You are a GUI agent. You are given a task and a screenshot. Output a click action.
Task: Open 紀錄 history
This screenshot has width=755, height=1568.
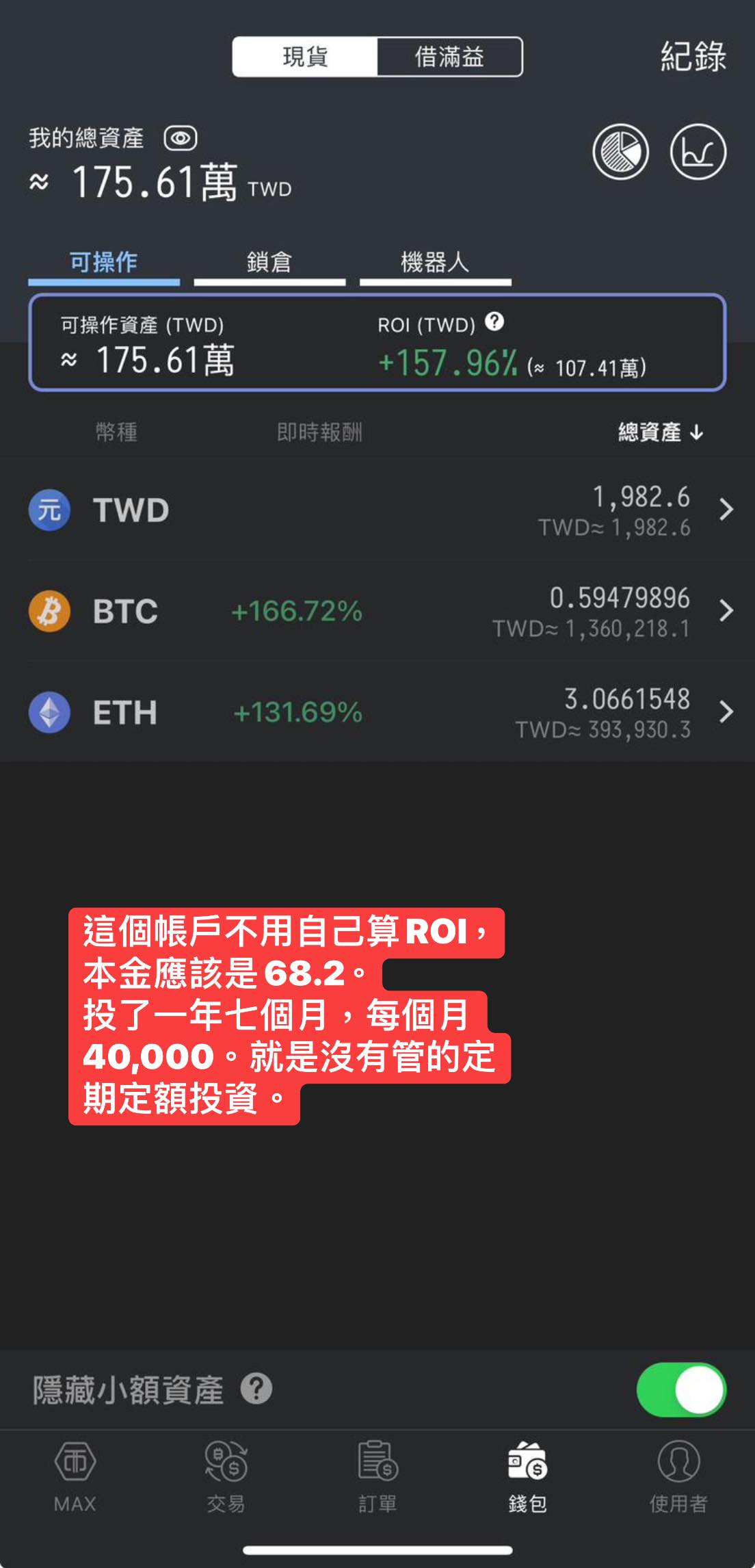[692, 57]
